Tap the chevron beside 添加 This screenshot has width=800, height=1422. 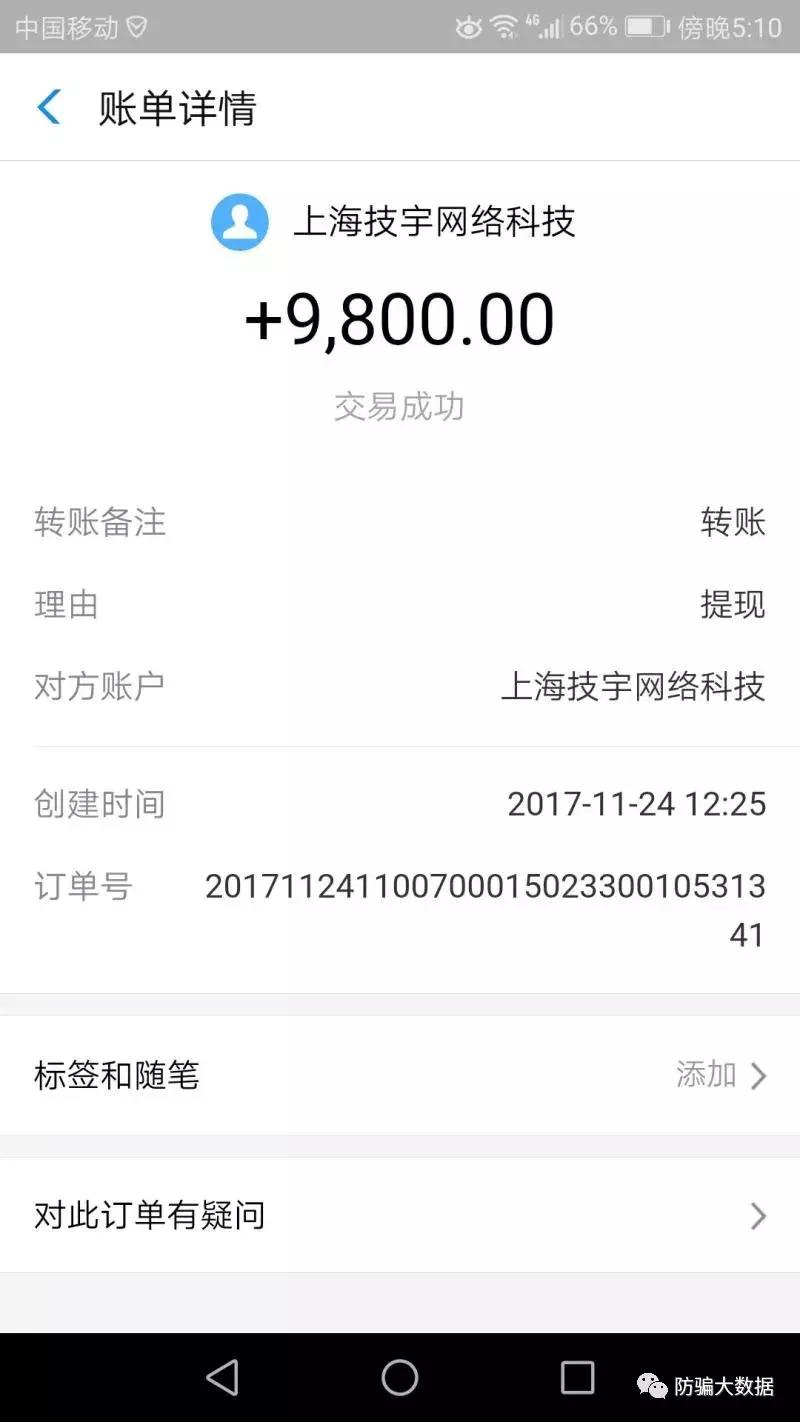click(758, 1075)
